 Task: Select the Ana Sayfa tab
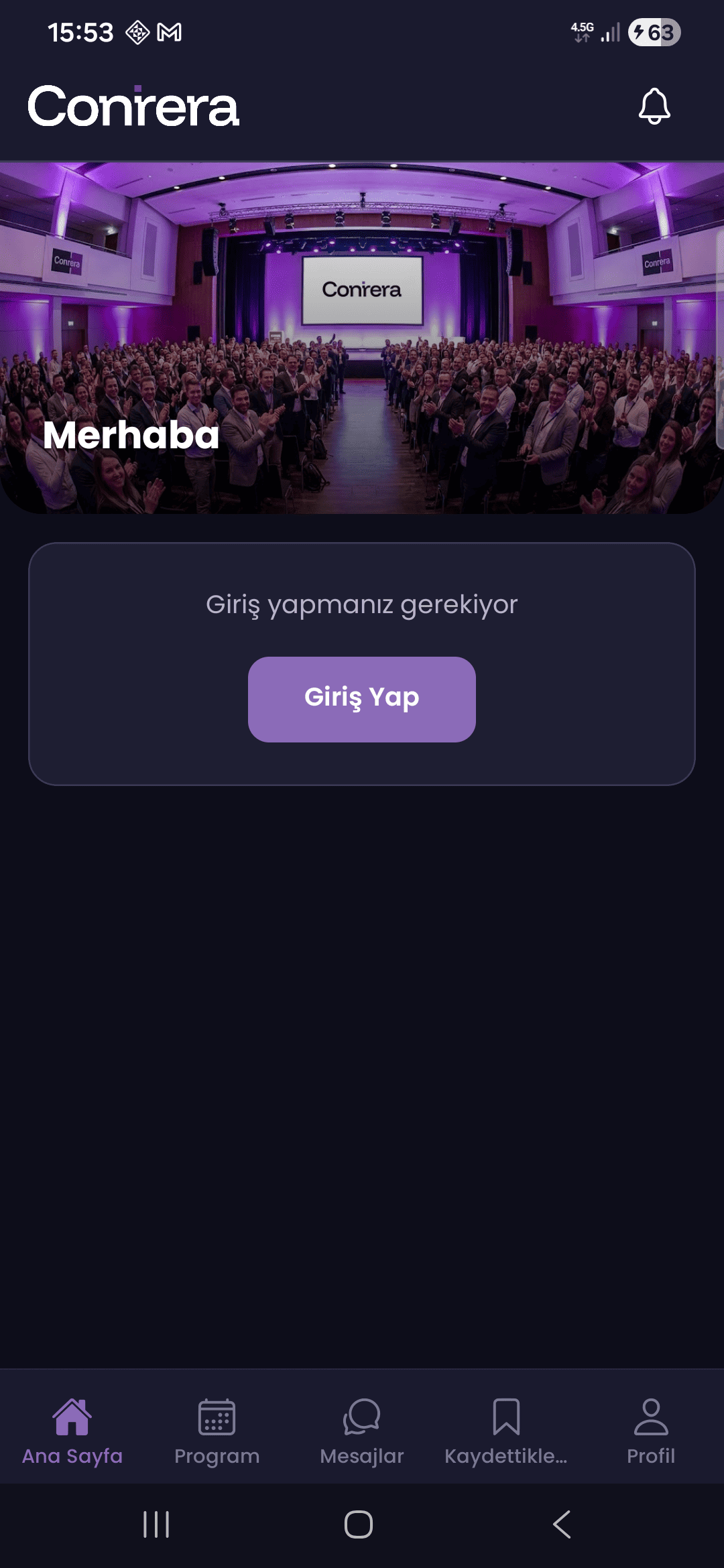[x=72, y=1431]
